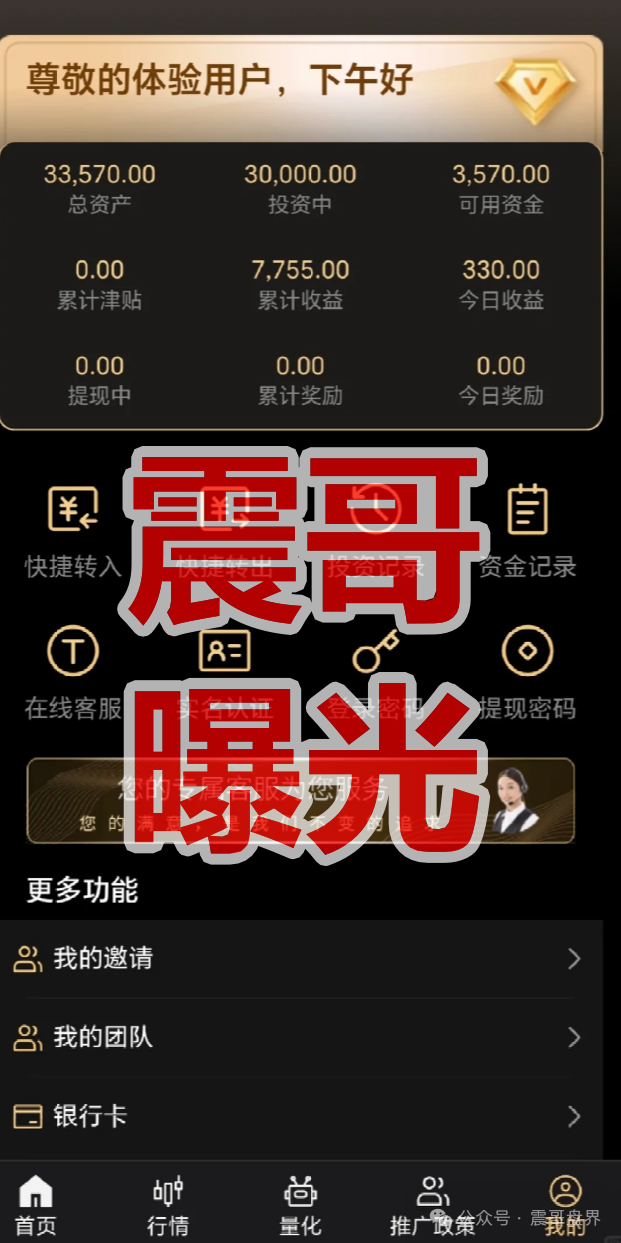Open 银行卡 bank card row
Viewport: 621px width, 1243px height.
(x=300, y=1116)
